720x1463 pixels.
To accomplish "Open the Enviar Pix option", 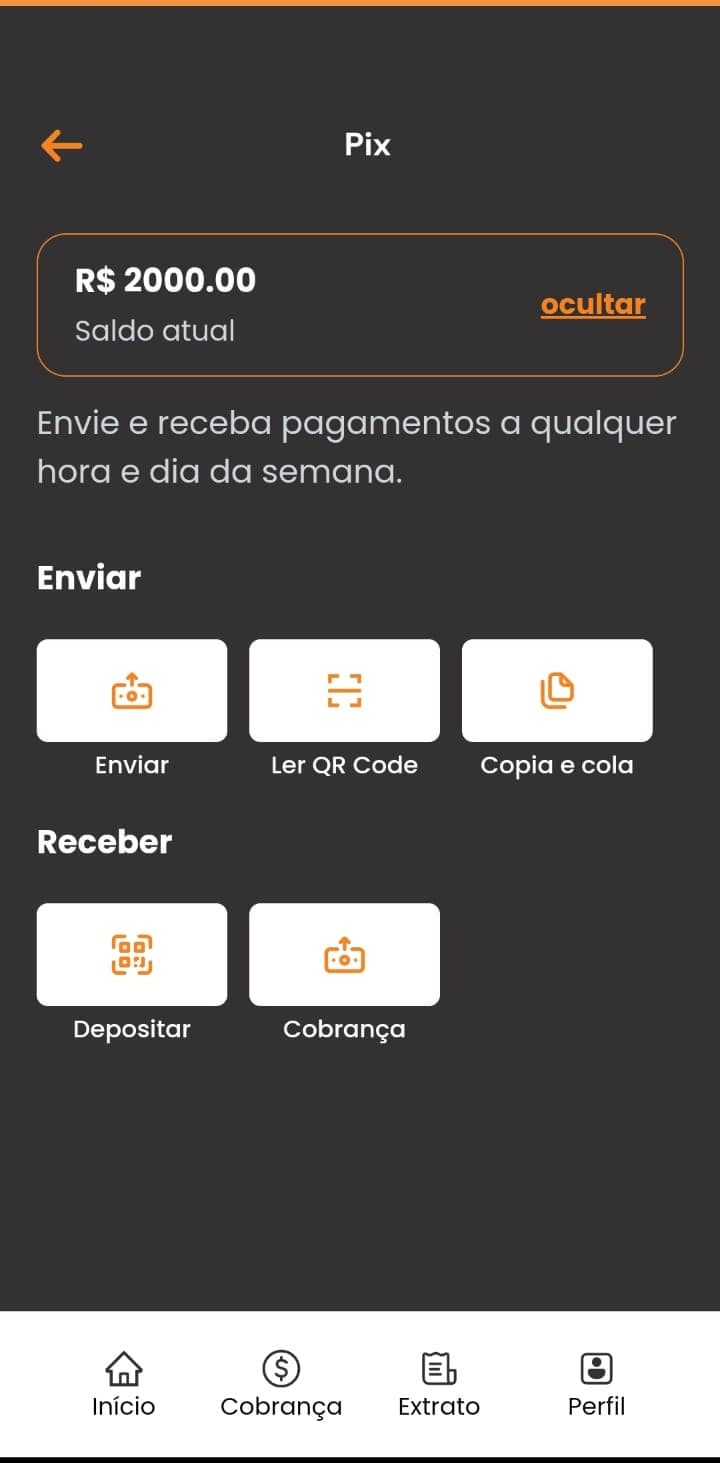I will pyautogui.click(x=132, y=691).
